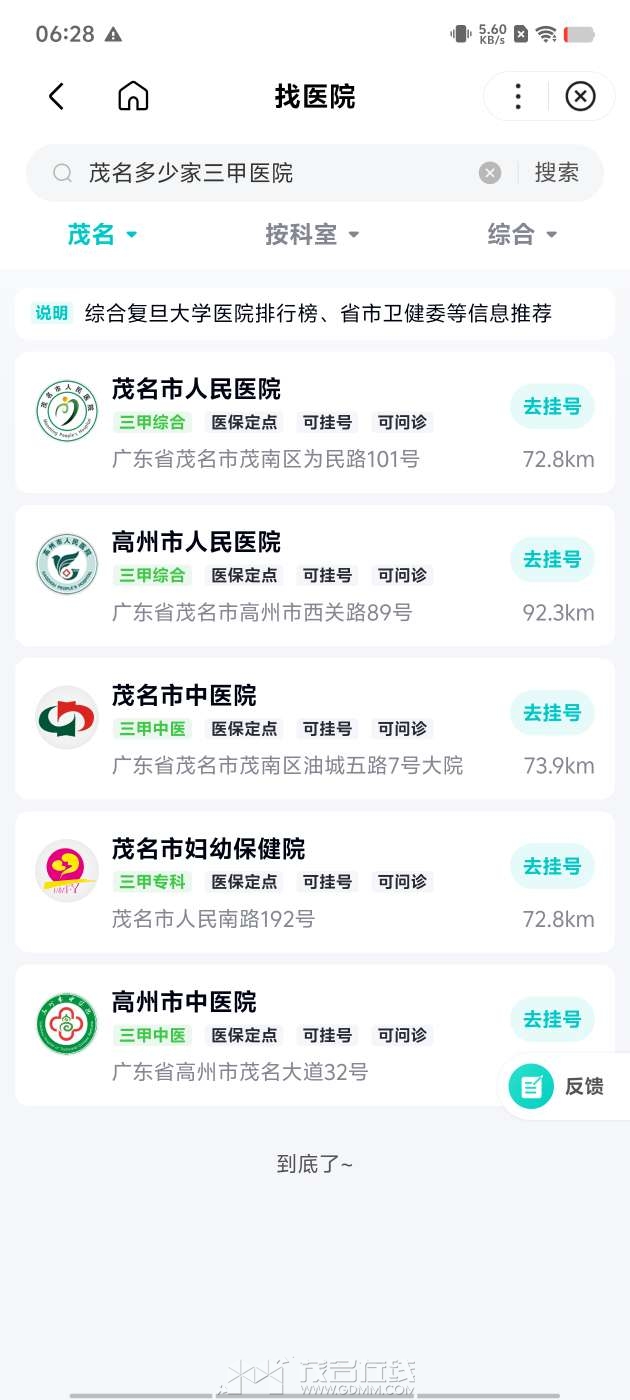Tap the hospital search input field
Screen dimensions: 630x1400
click(270, 173)
